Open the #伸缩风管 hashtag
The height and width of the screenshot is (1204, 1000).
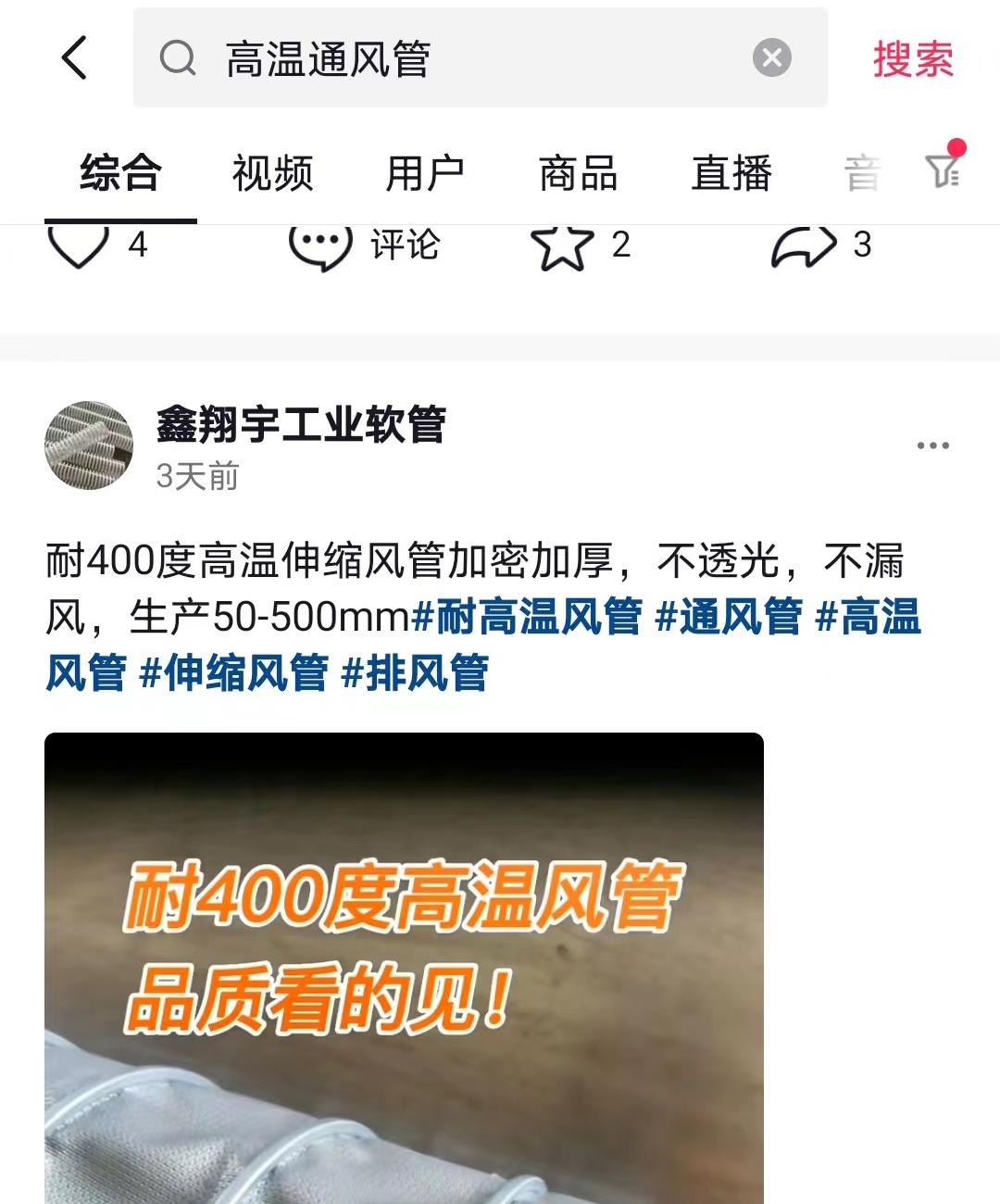coord(233,672)
